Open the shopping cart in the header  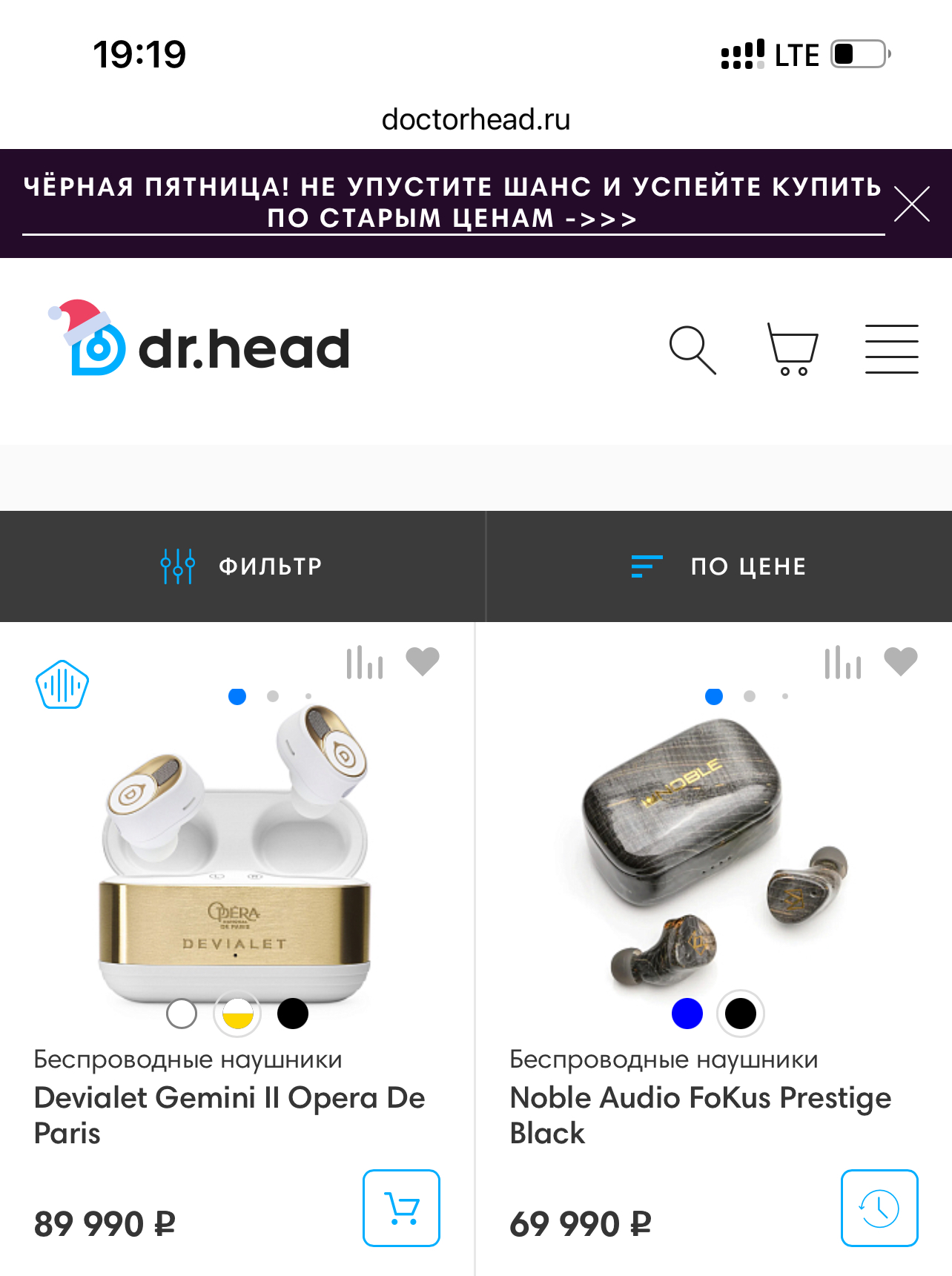792,349
